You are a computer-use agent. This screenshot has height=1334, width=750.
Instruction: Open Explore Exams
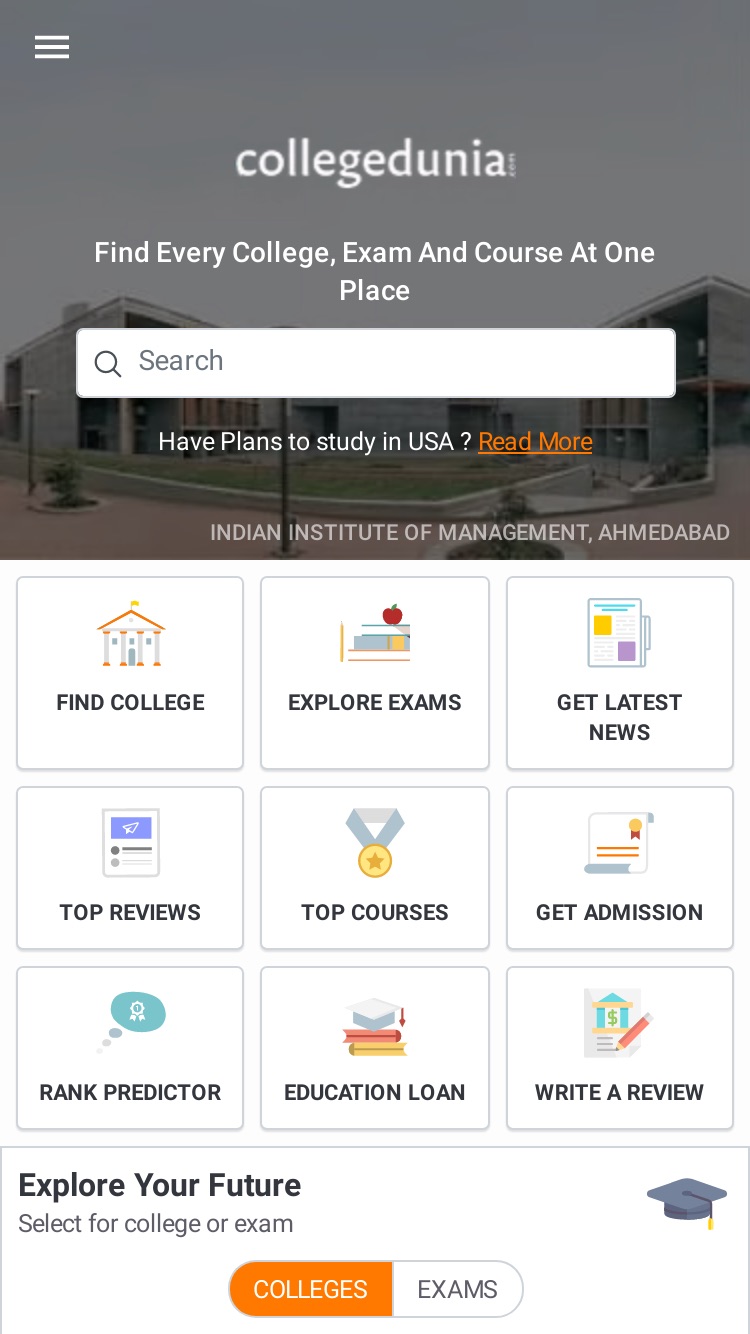tap(375, 672)
